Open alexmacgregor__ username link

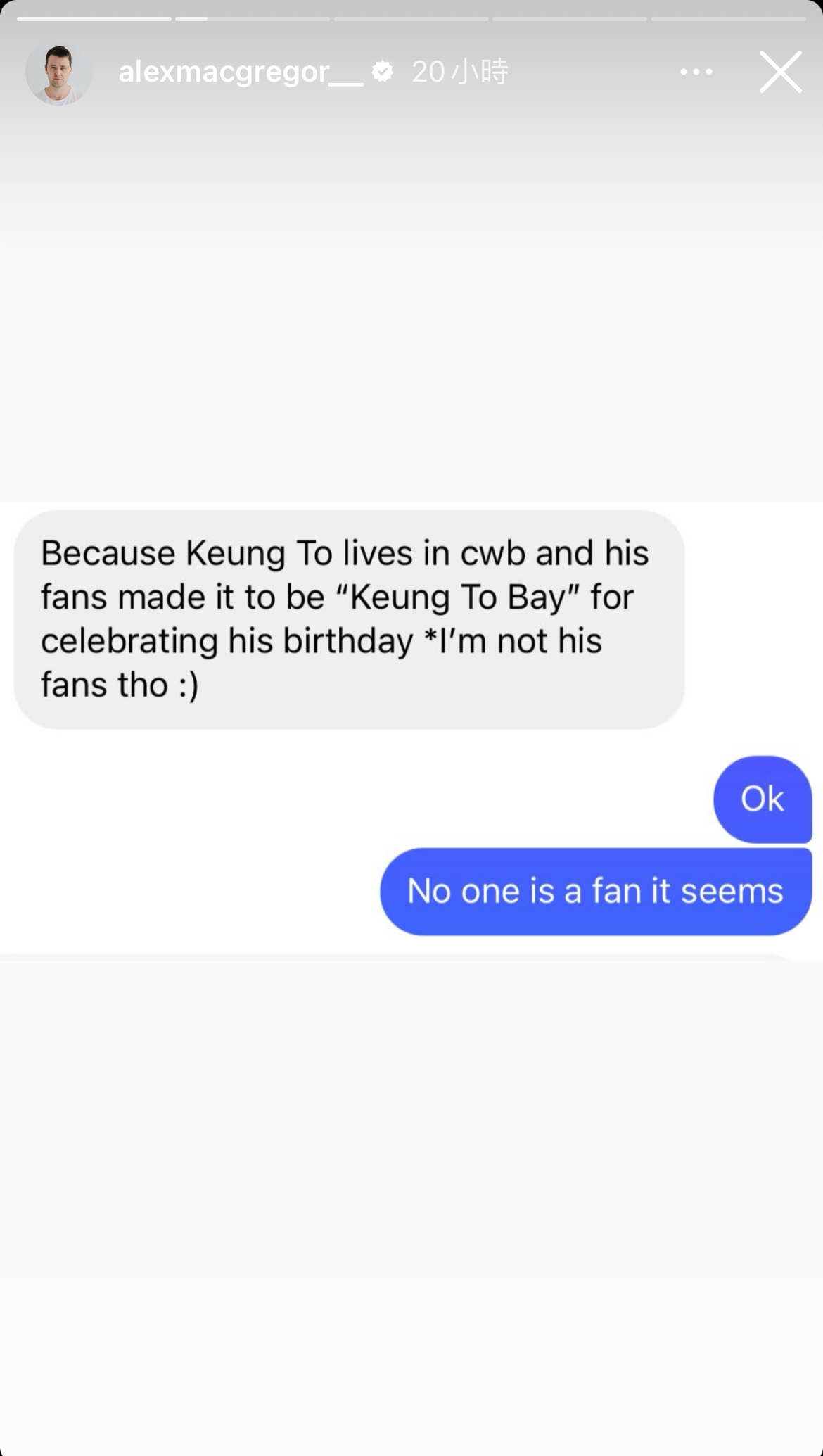tap(241, 72)
